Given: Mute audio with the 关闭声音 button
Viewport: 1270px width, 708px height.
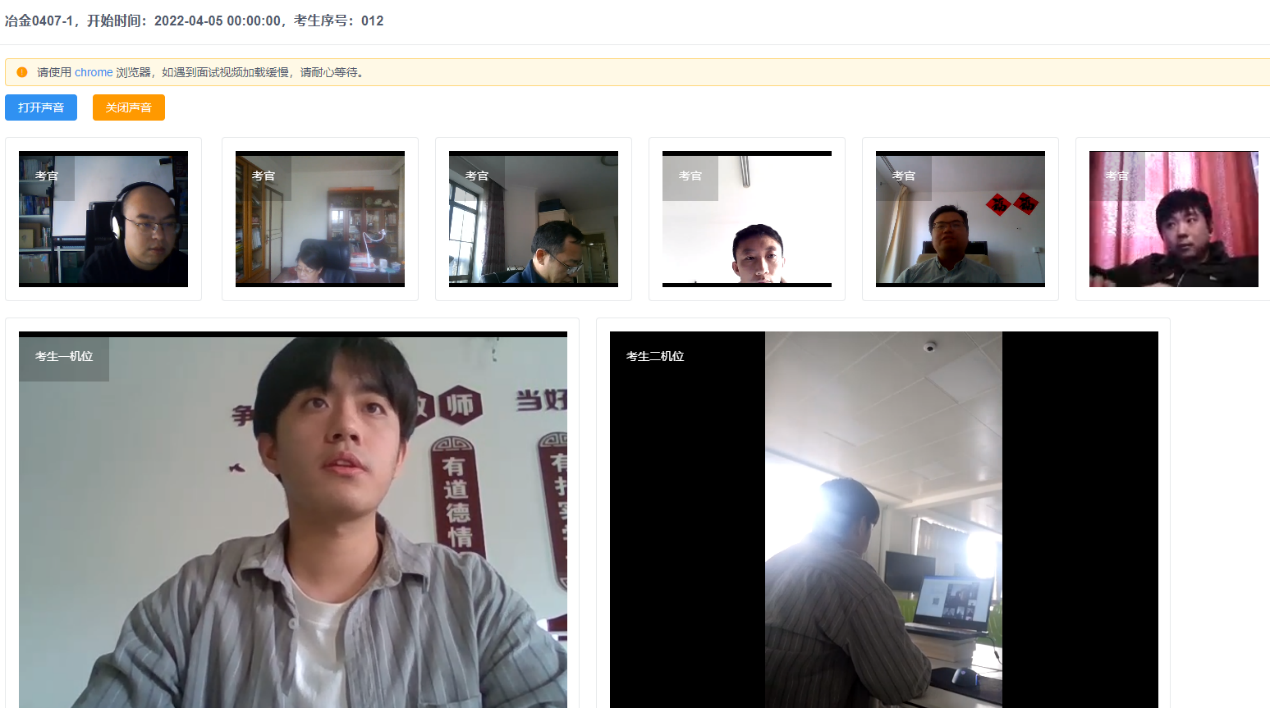Looking at the screenshot, I should coord(129,107).
